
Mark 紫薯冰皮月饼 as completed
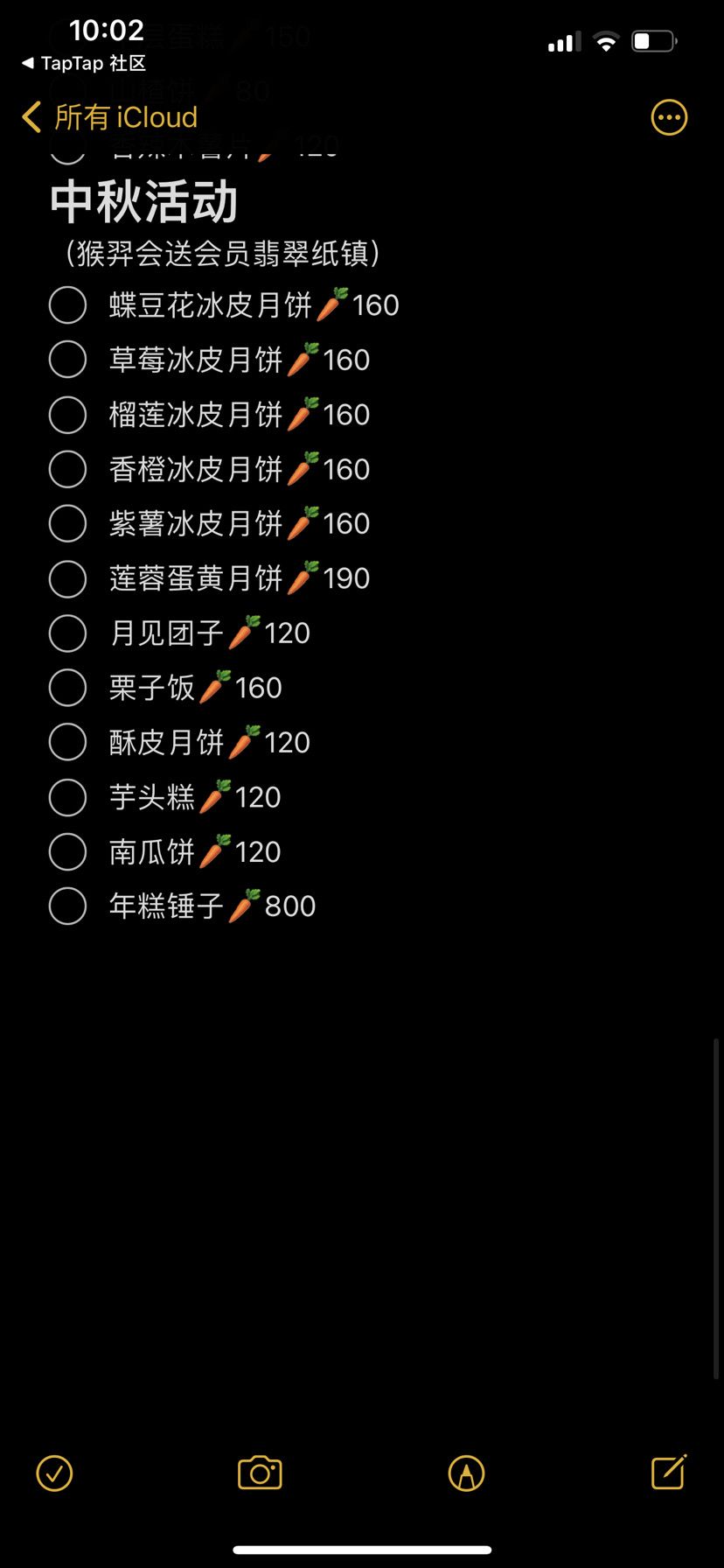point(67,524)
